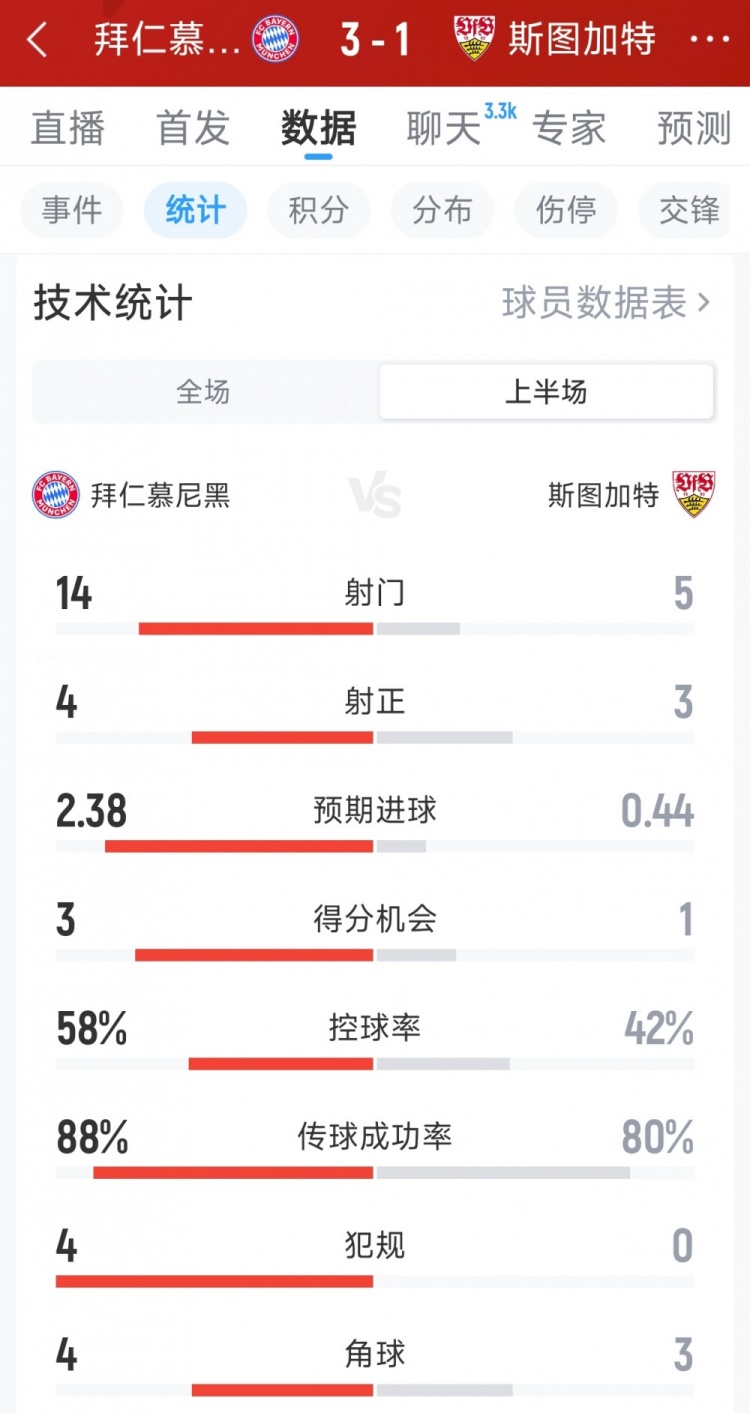Keep 上半场 (first half) stats selected

coord(546,391)
